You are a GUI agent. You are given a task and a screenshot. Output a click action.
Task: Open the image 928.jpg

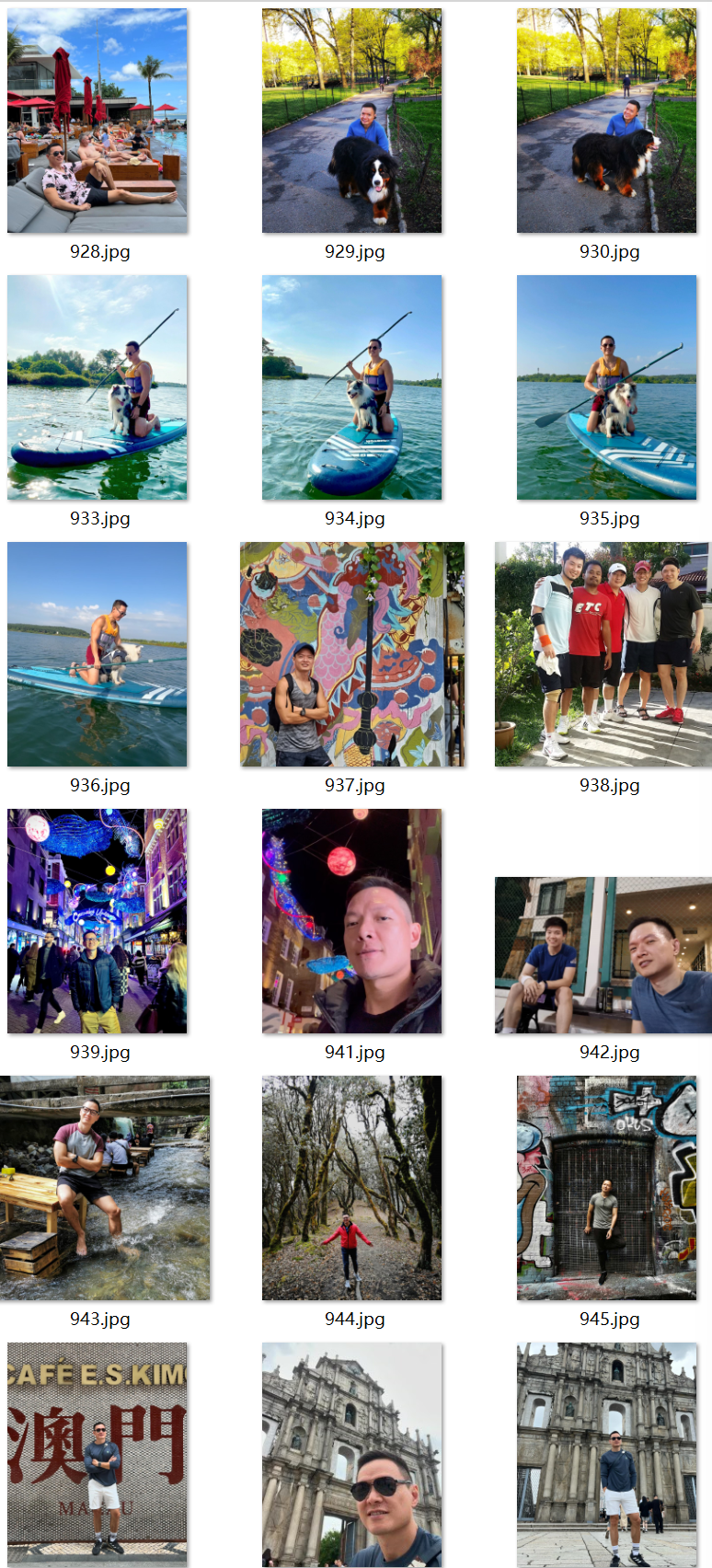[x=97, y=121]
